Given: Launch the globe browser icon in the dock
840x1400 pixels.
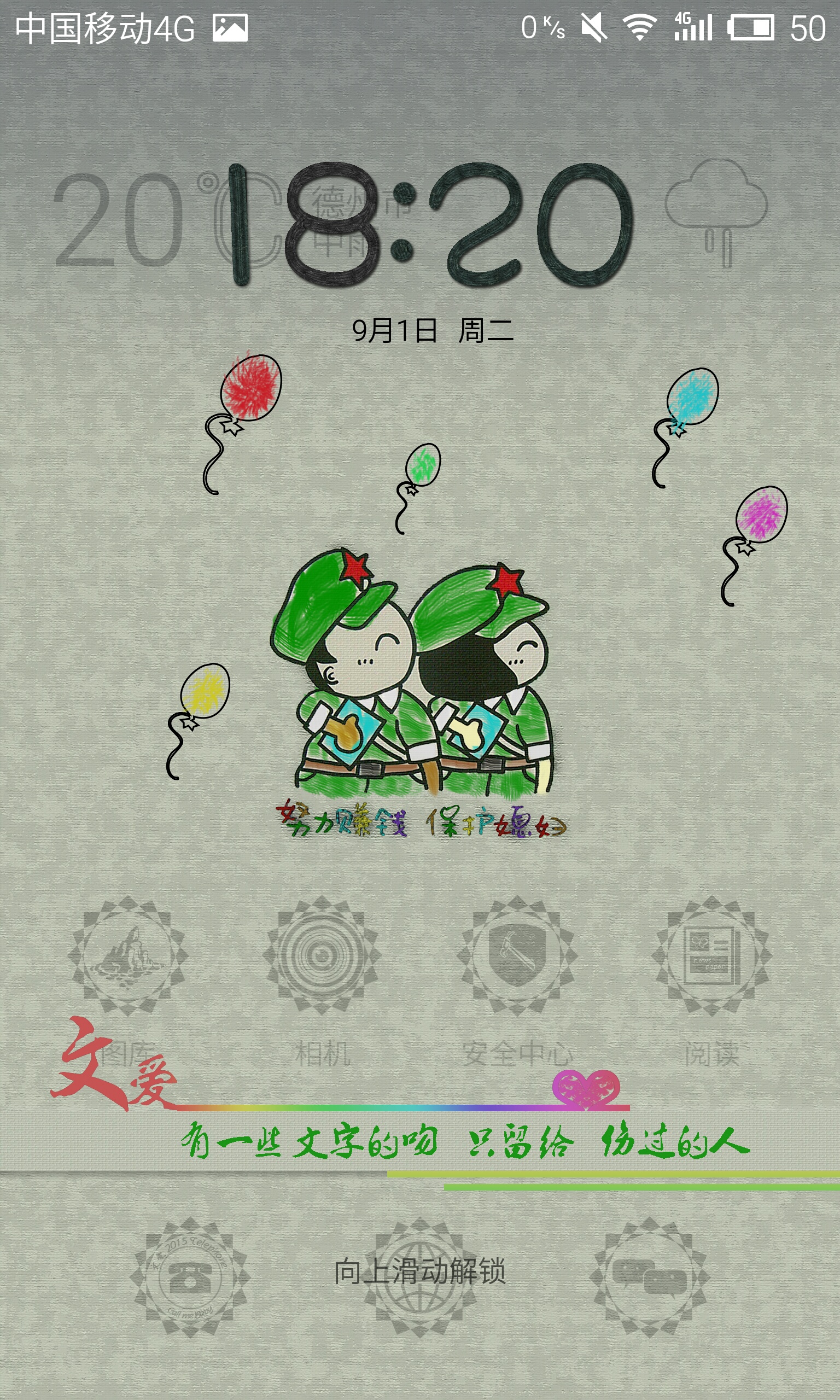Looking at the screenshot, I should point(419,1277).
